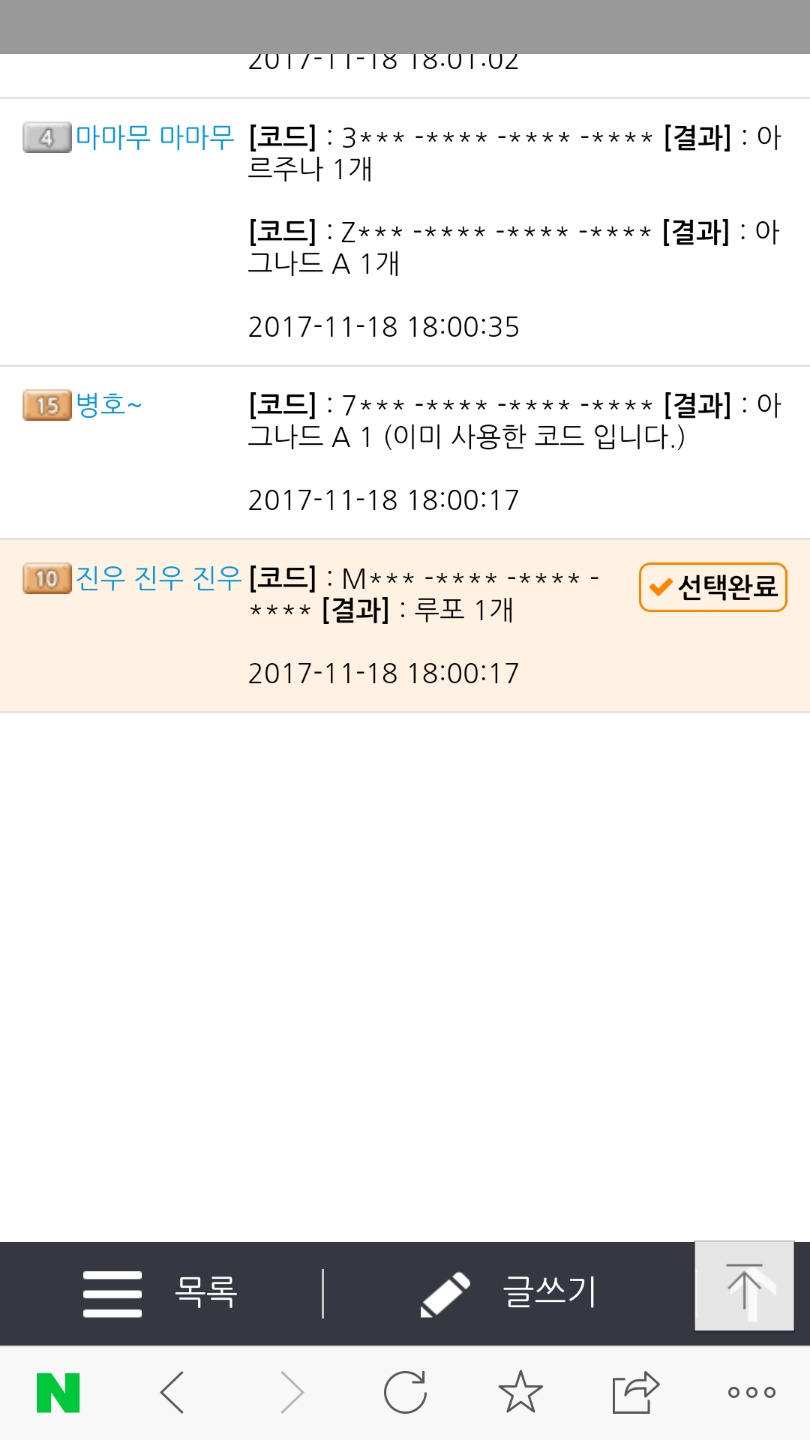Open the browser's more options menu
The height and width of the screenshot is (1440, 810).
751,1392
